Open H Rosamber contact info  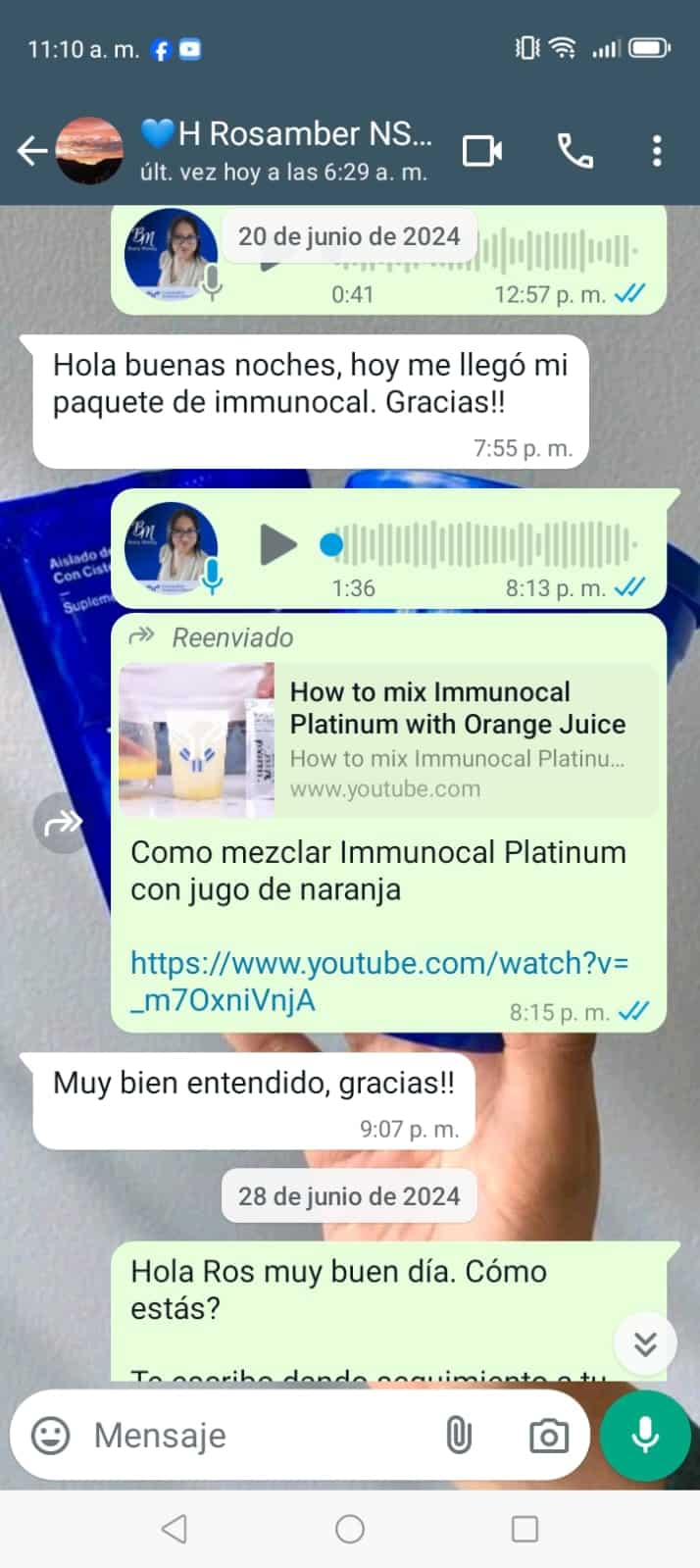[x=284, y=149]
